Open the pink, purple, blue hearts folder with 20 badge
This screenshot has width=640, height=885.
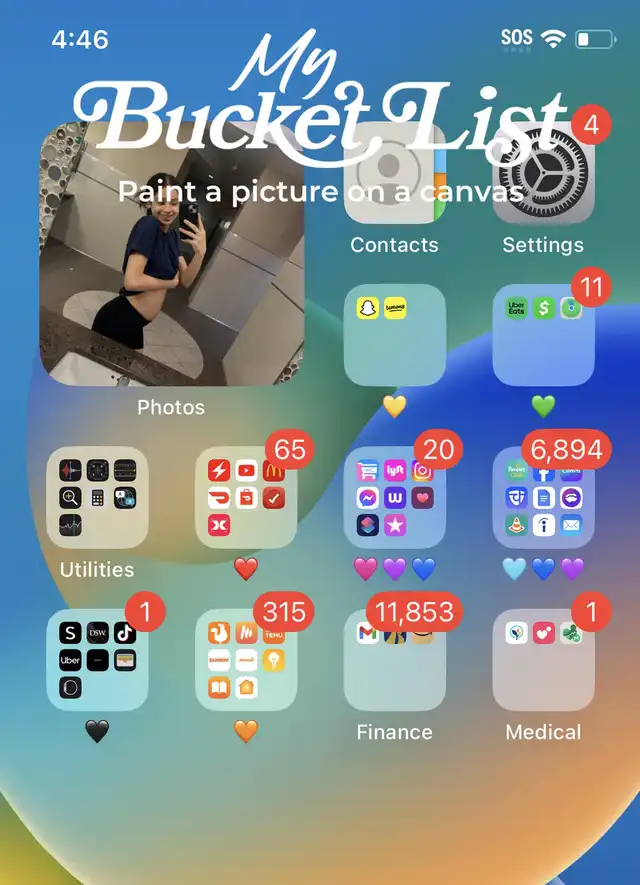click(394, 497)
